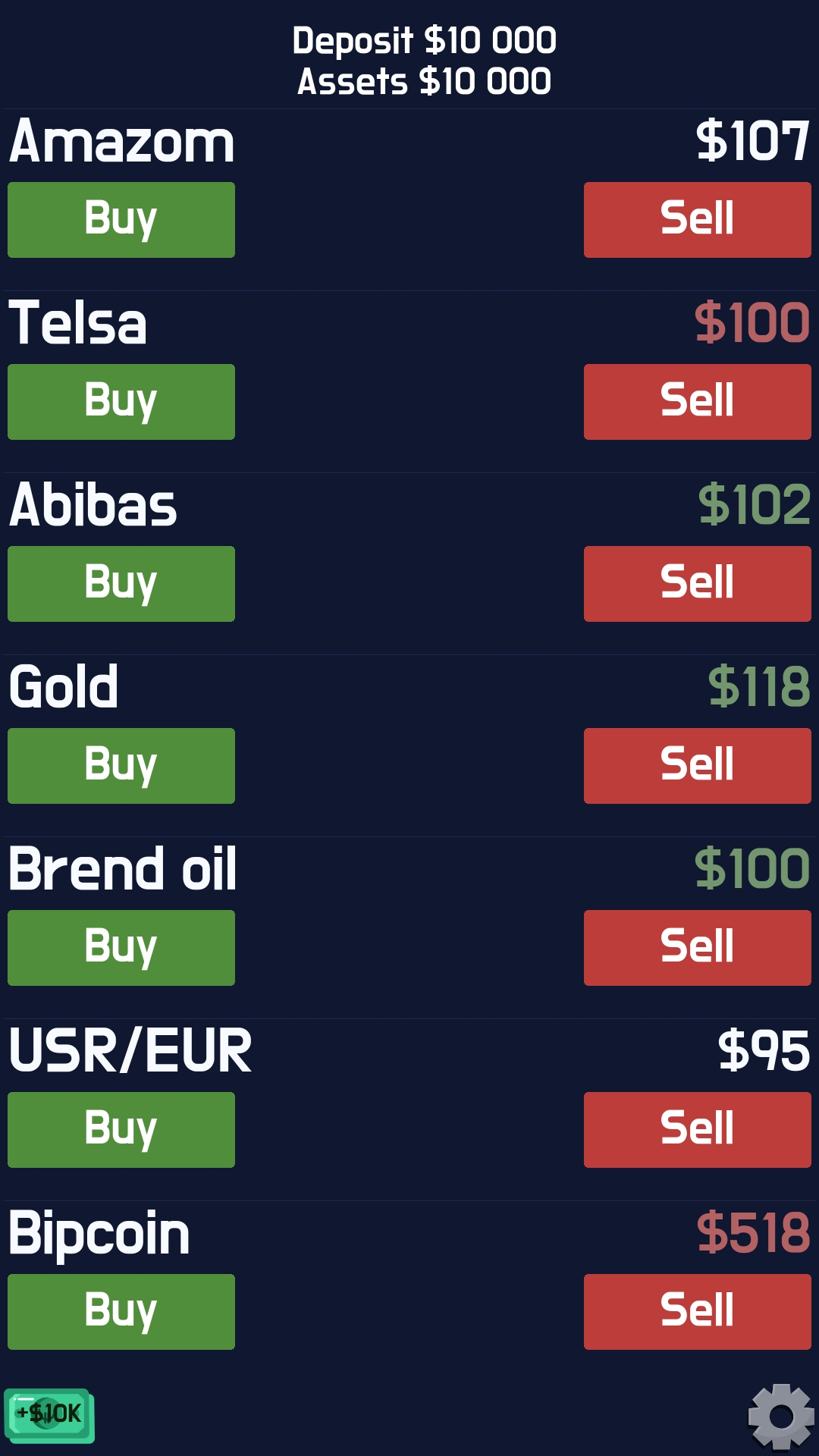The image size is (819, 1456).
Task: Sell Bipcoin
Action: pyautogui.click(x=697, y=1310)
